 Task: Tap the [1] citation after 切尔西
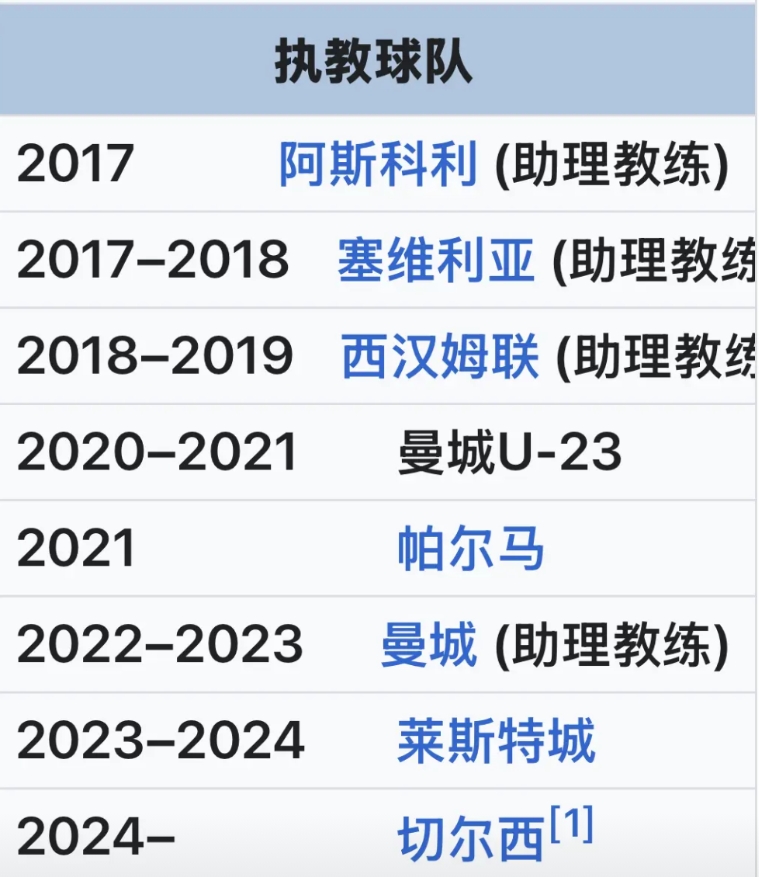pyautogui.click(x=571, y=823)
